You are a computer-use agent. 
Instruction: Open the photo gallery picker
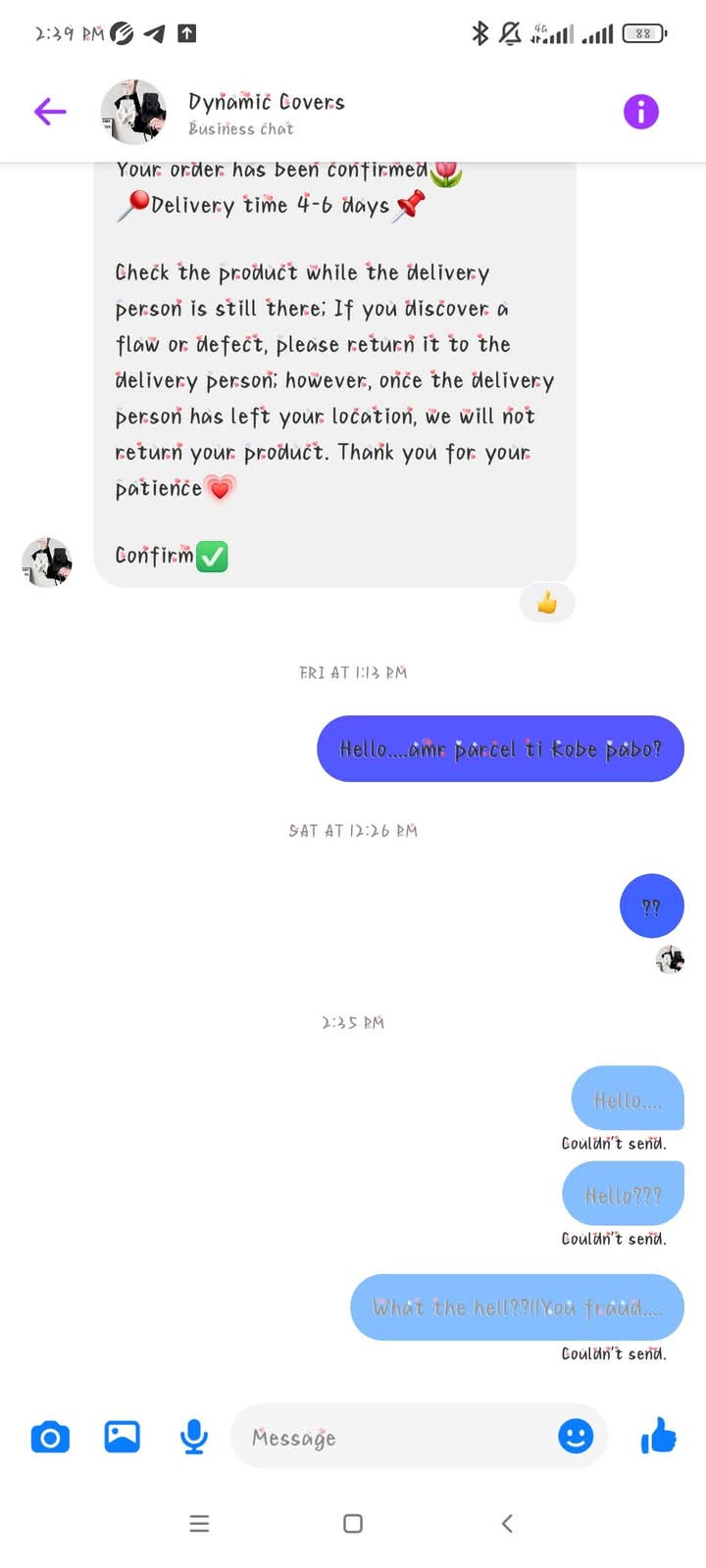[123, 1437]
